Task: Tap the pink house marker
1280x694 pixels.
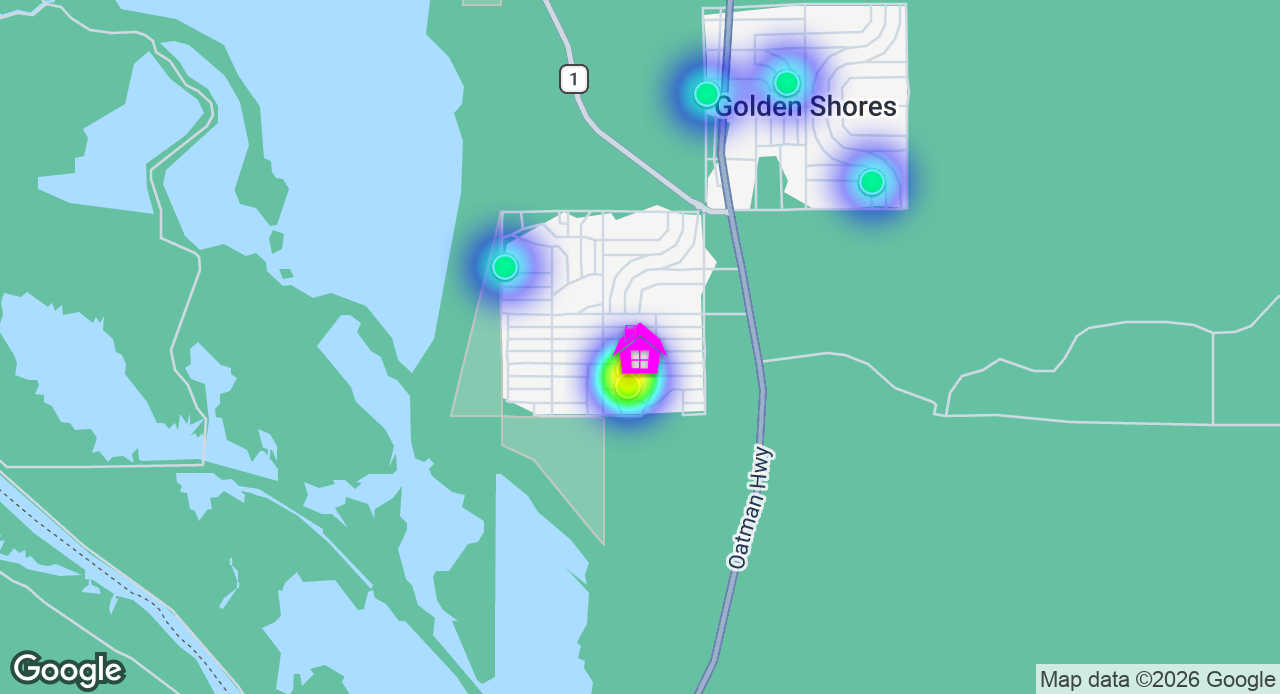Action: point(639,351)
